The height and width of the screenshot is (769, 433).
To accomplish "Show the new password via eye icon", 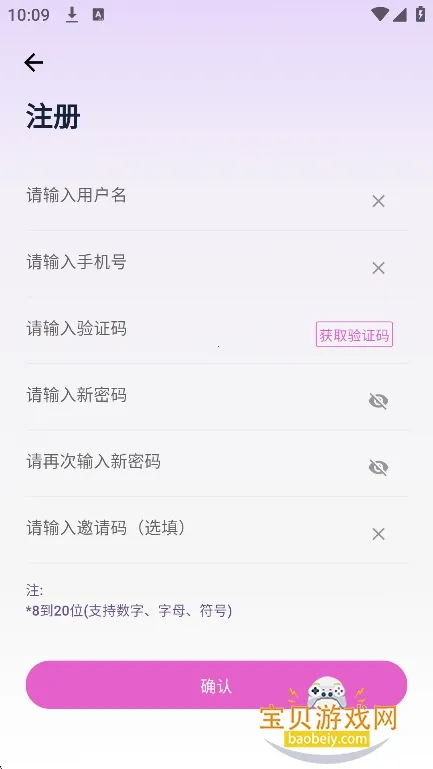I will [x=378, y=401].
